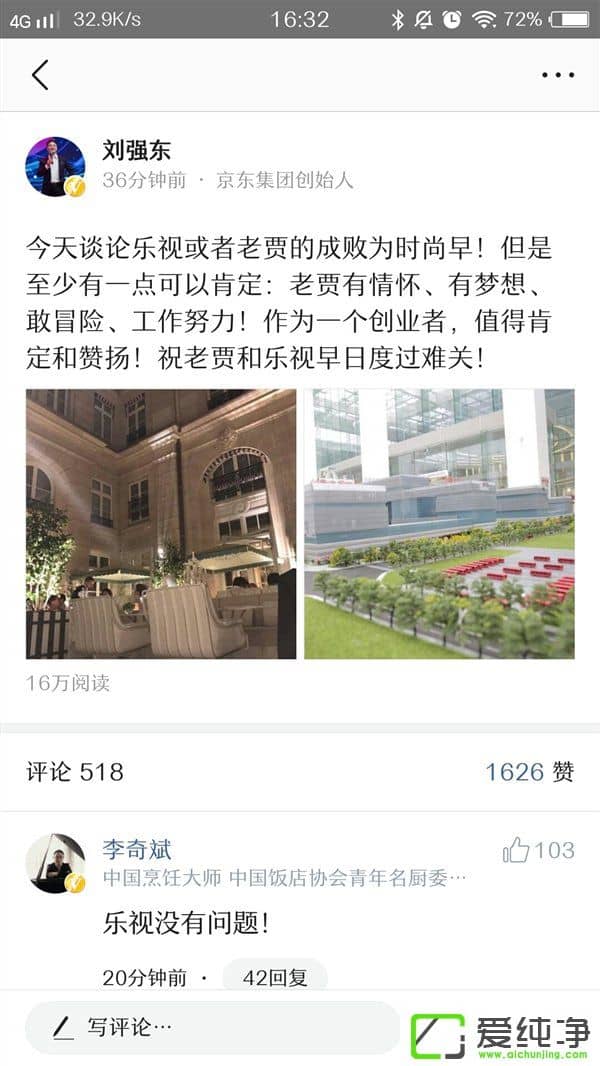Open 李奇斌's profile avatar
The height and width of the screenshot is (1066, 600).
click(x=55, y=863)
